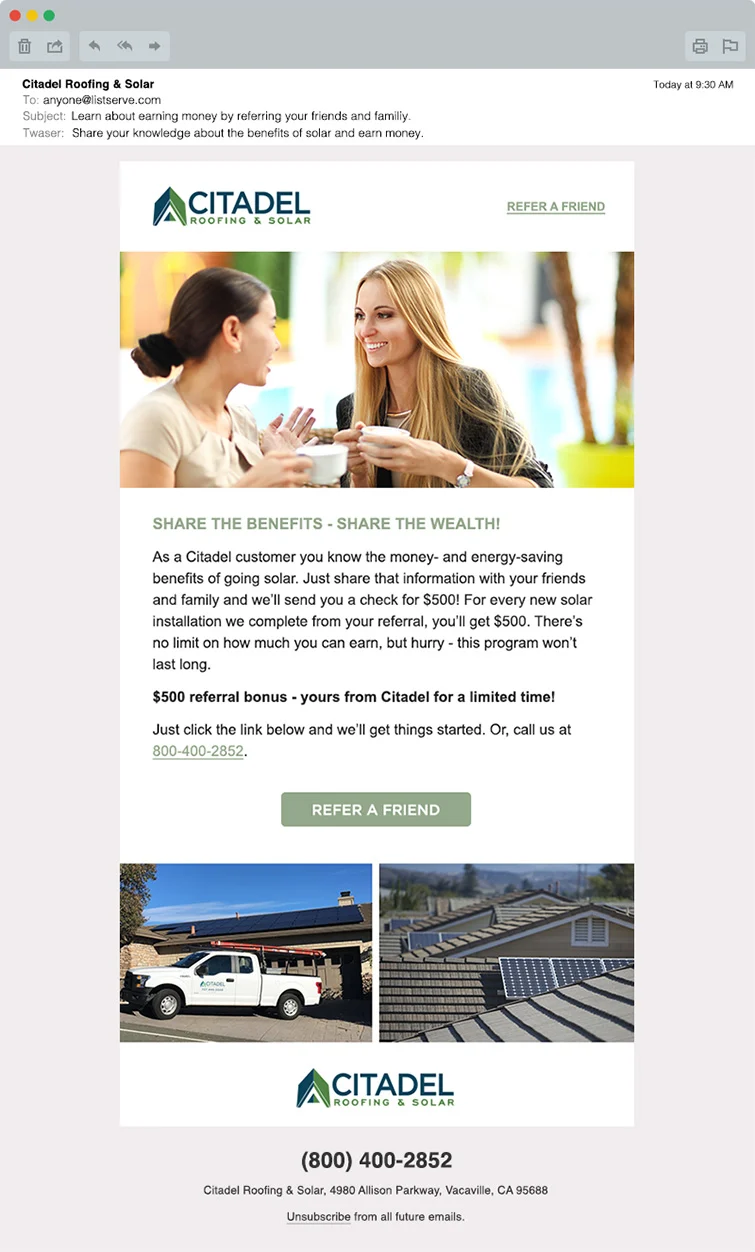Print the email
Image resolution: width=755 pixels, height=1252 pixels.
700,46
